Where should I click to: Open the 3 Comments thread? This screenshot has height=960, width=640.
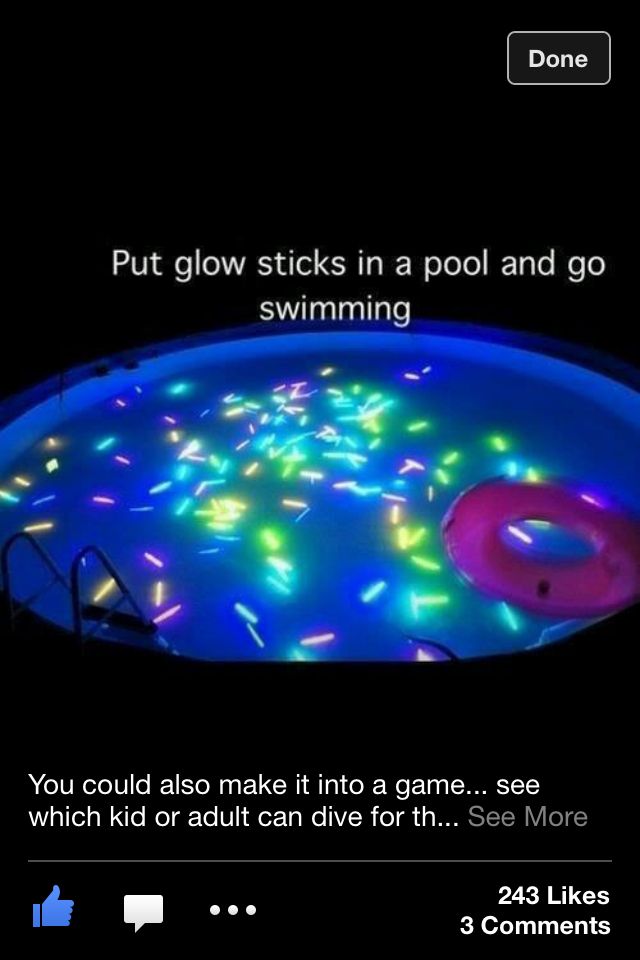point(535,926)
